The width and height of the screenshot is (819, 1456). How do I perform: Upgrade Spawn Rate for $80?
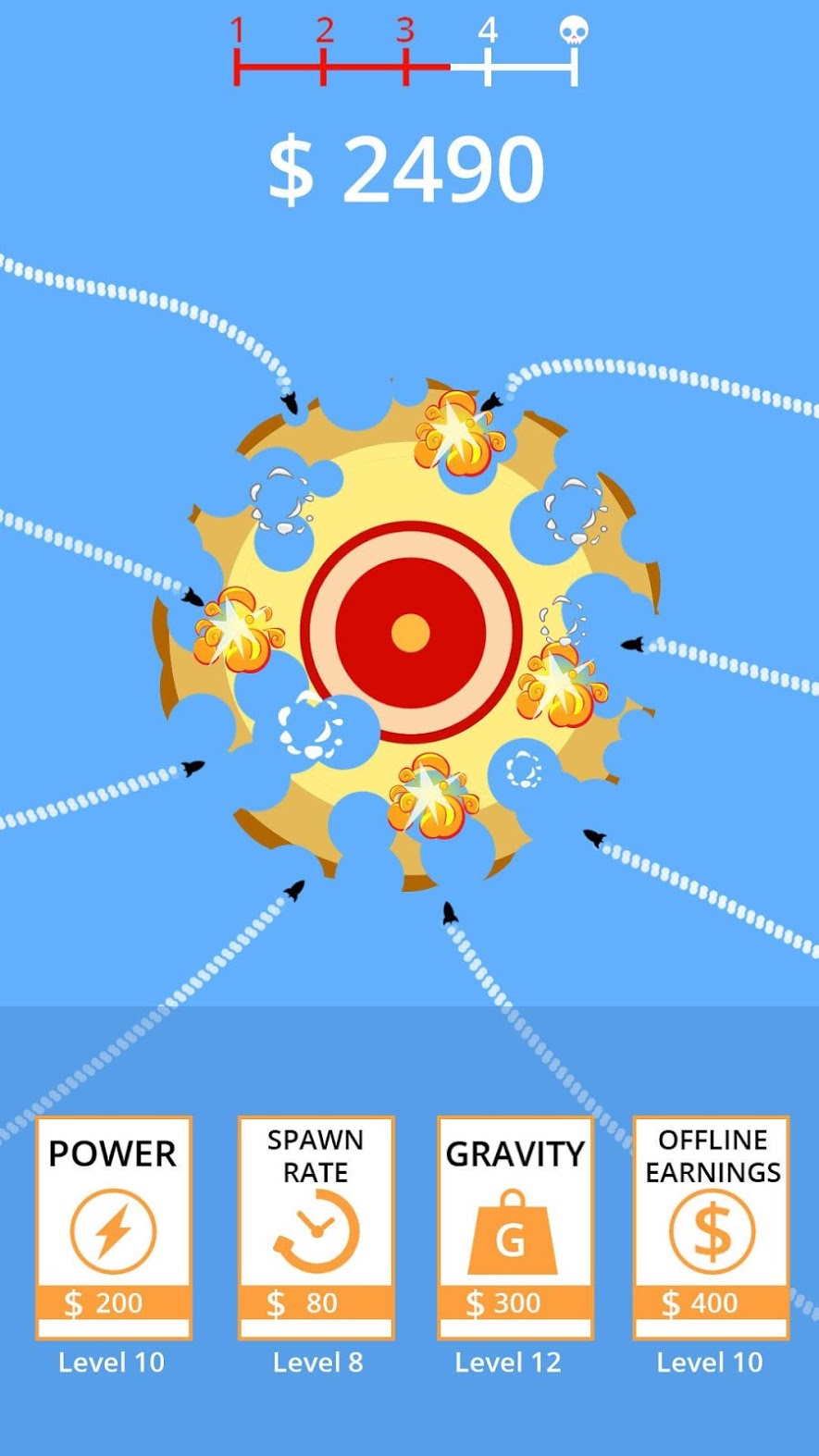[316, 1228]
